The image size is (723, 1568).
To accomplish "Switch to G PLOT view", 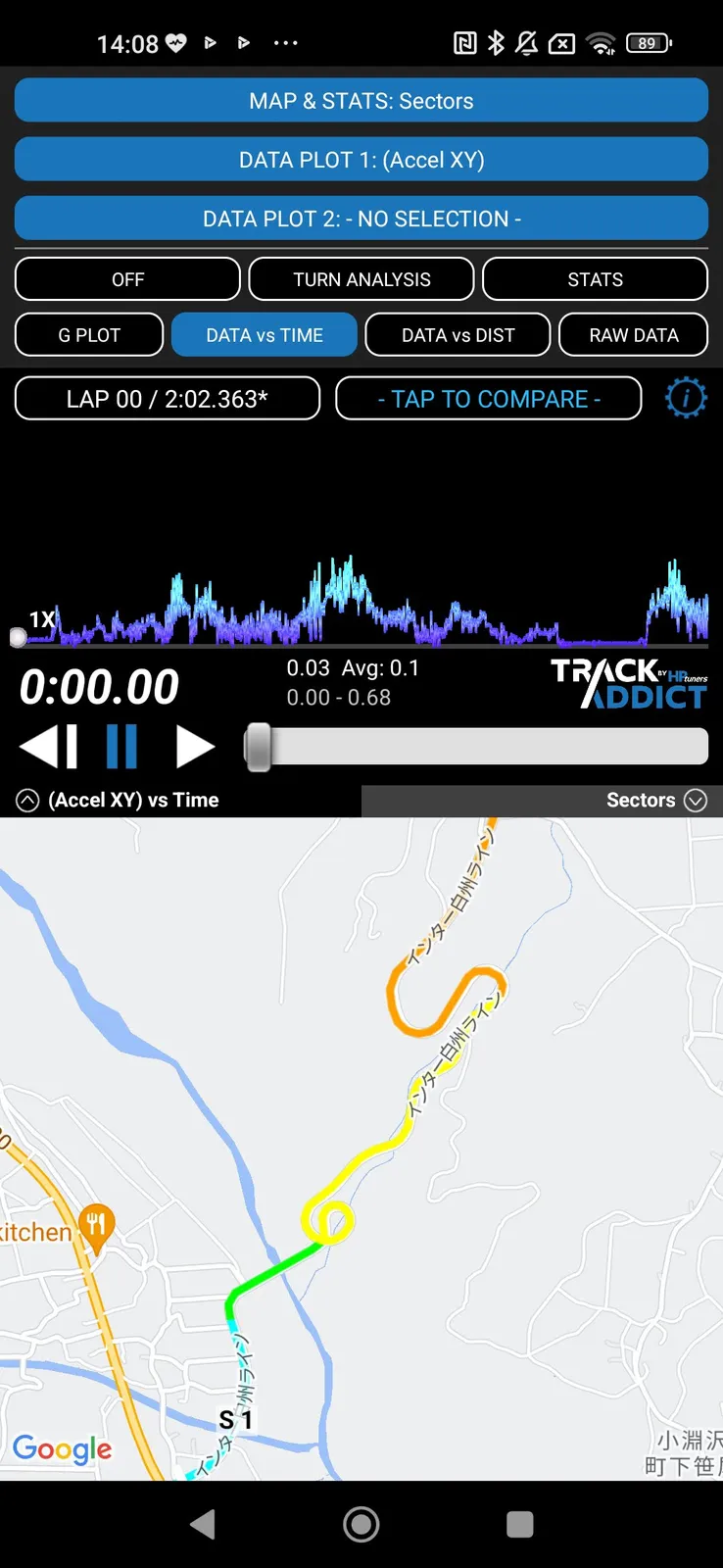I will (x=89, y=335).
